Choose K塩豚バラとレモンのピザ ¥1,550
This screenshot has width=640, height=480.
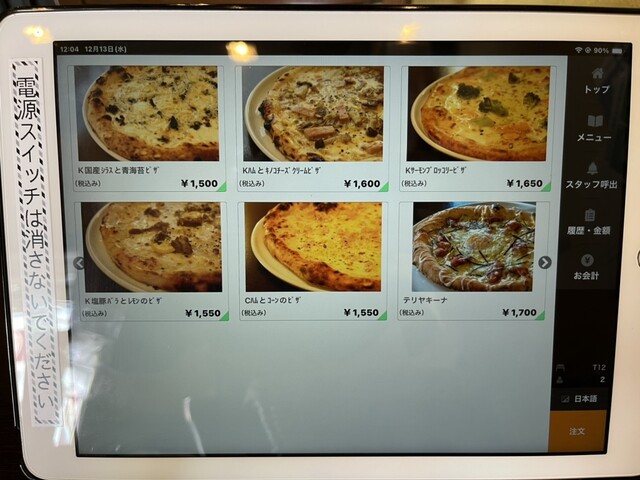(151, 260)
